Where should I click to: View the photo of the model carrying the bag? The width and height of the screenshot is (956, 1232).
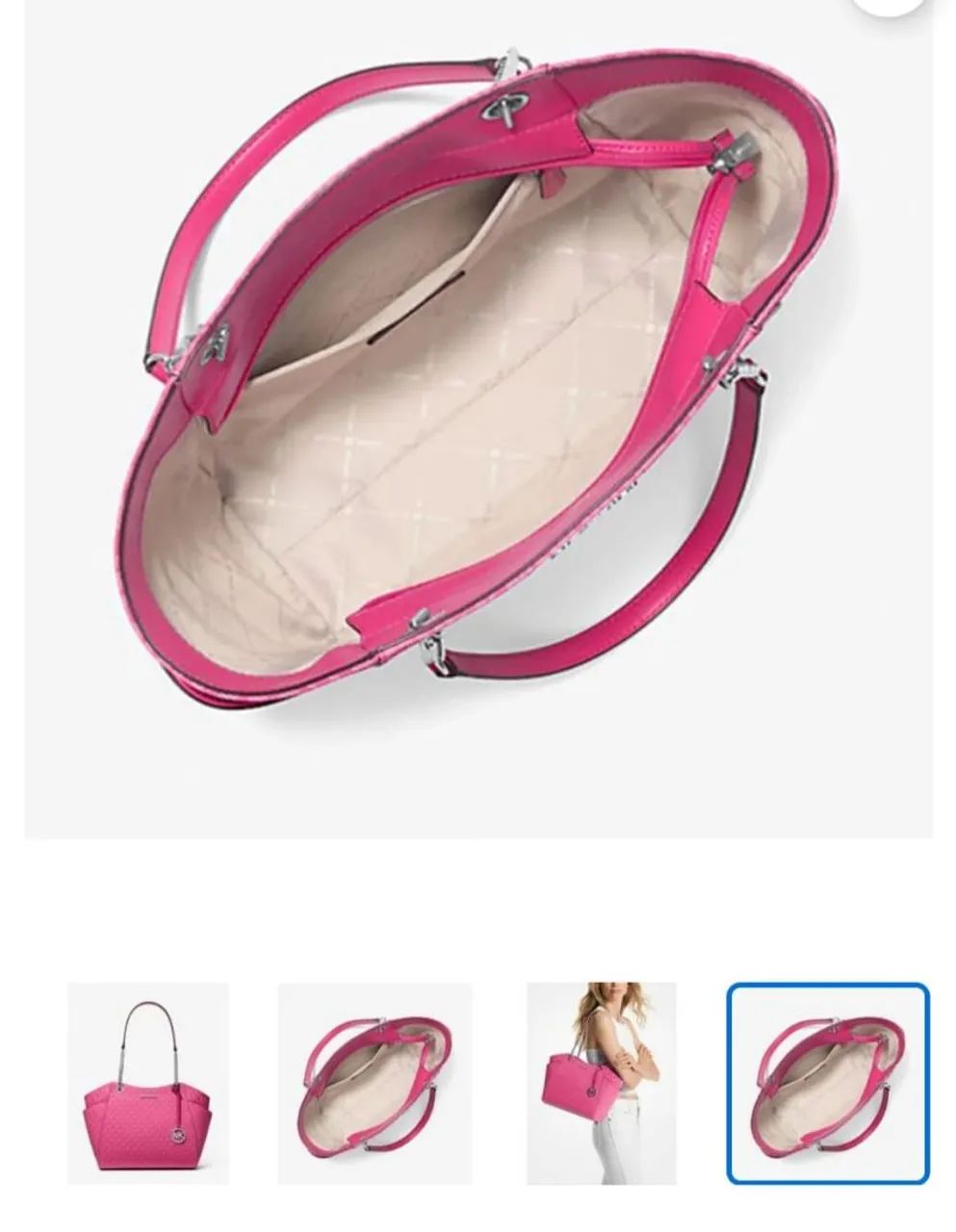601,1083
